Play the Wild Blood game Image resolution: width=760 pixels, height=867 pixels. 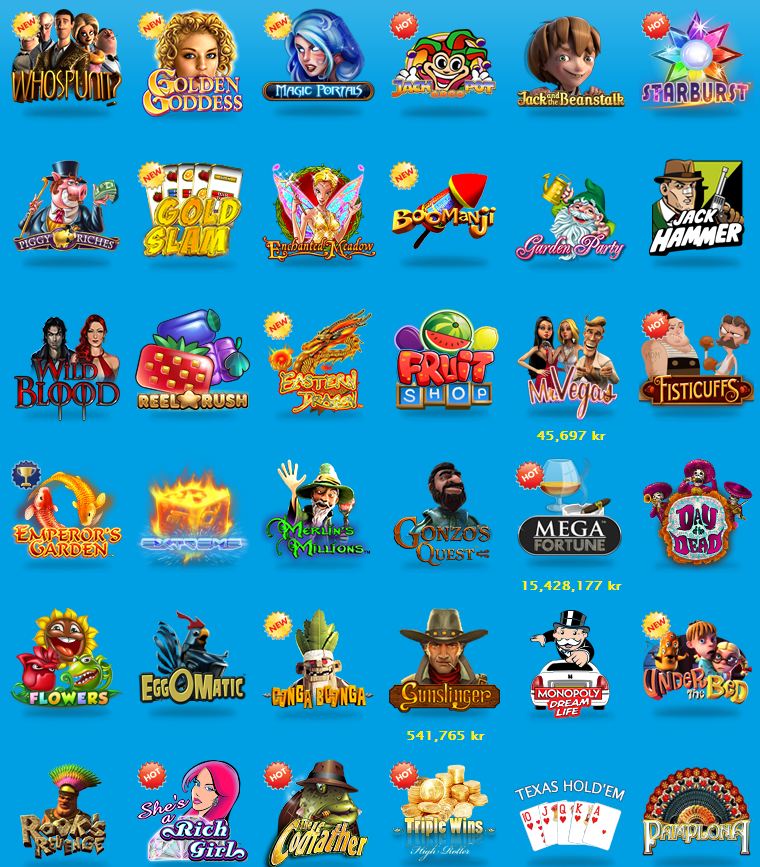coord(66,363)
